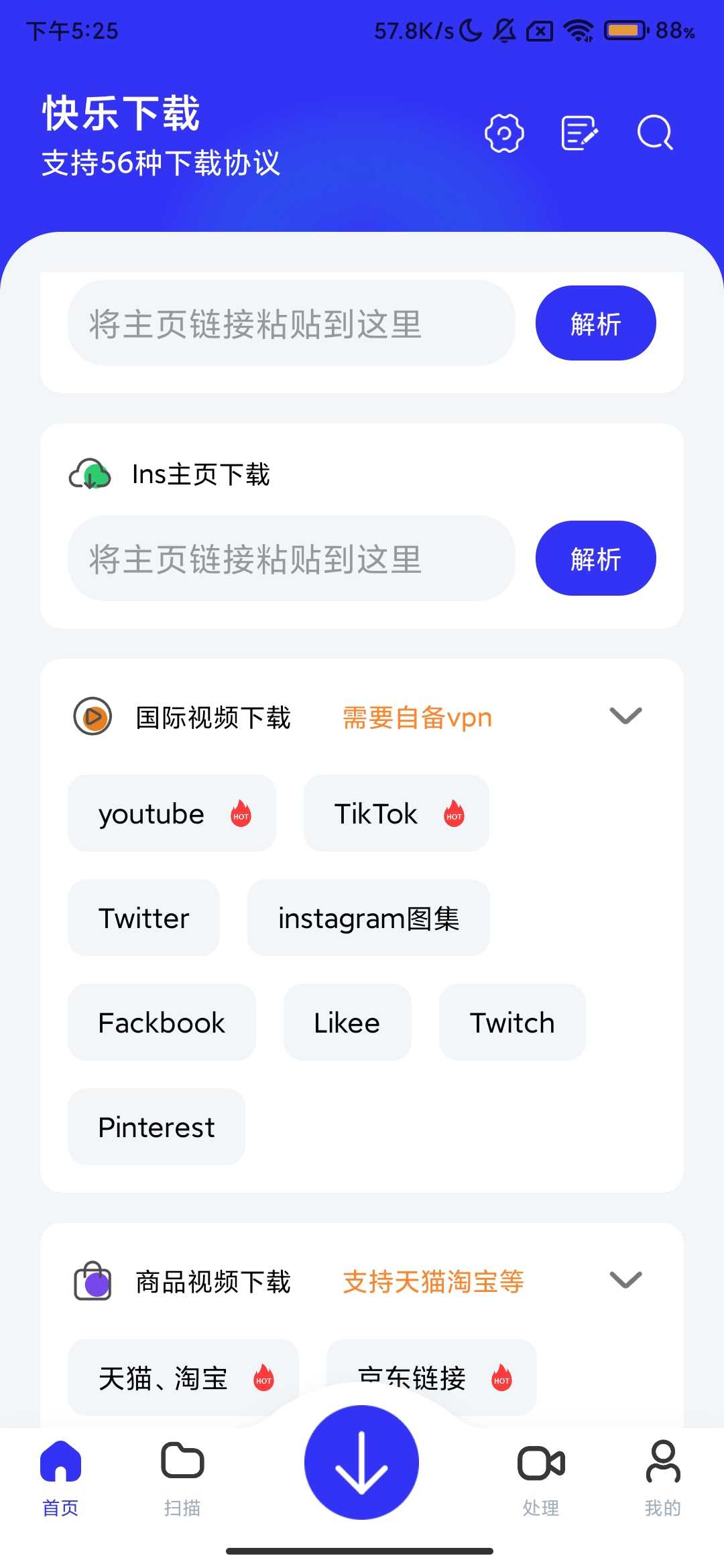724x1568 pixels.
Task: Collapse the 国际视频下载 section chevron
Action: tap(625, 717)
